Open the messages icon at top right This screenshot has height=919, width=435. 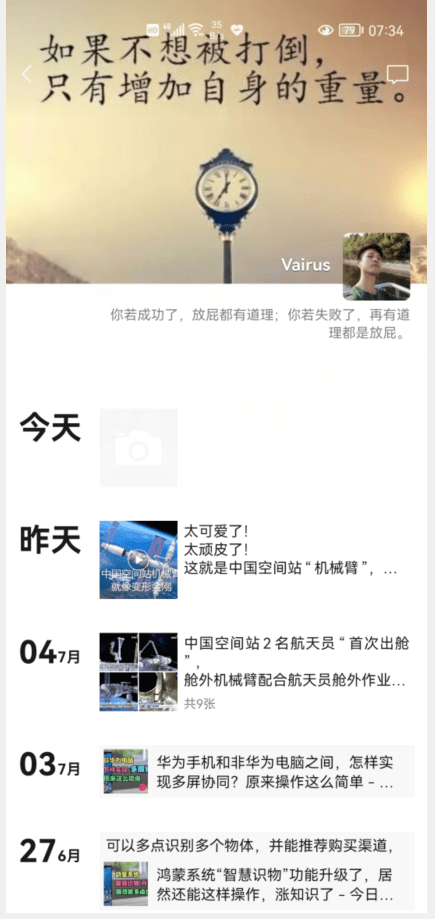pos(397,75)
